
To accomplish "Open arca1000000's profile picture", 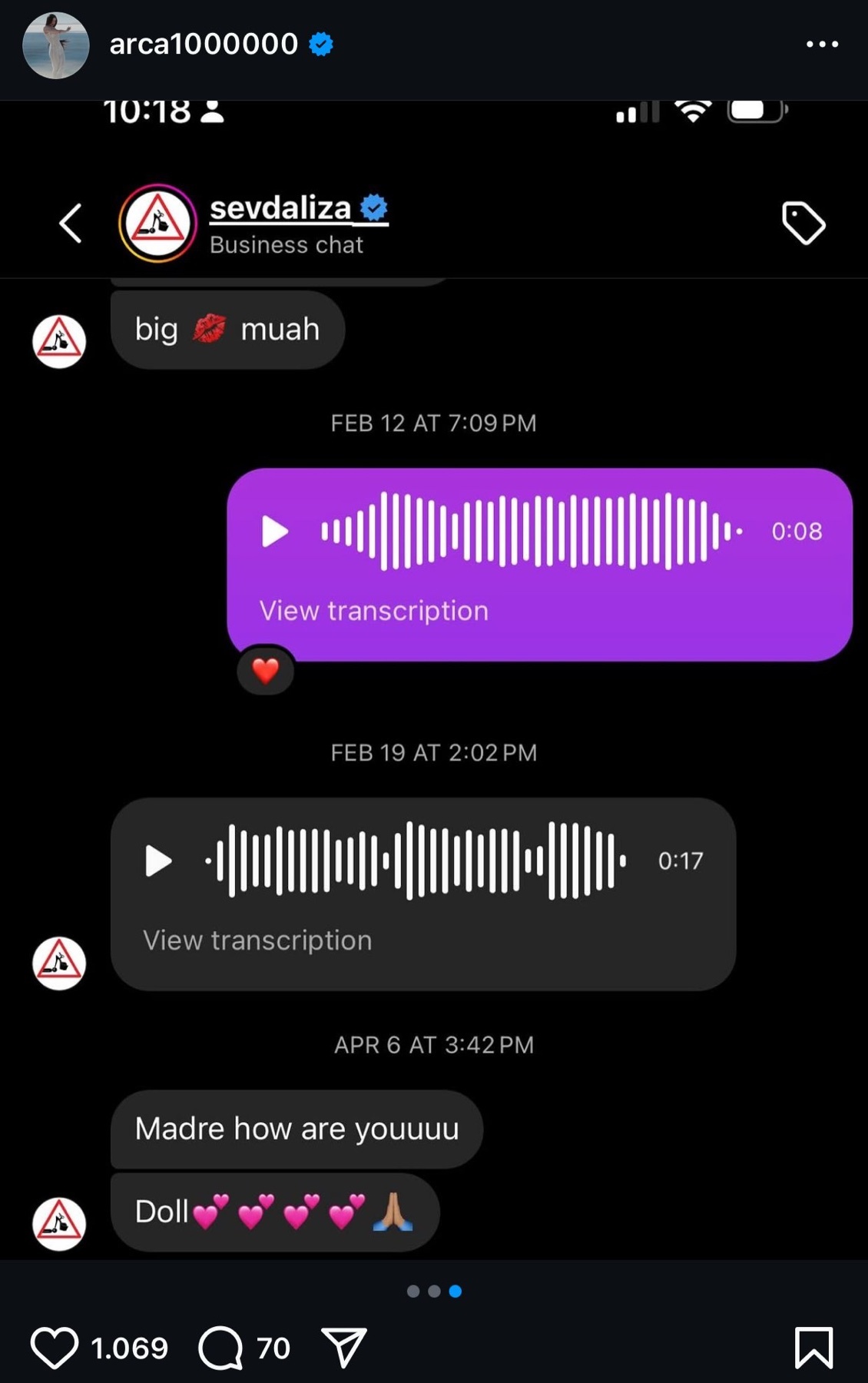I will (x=55, y=45).
